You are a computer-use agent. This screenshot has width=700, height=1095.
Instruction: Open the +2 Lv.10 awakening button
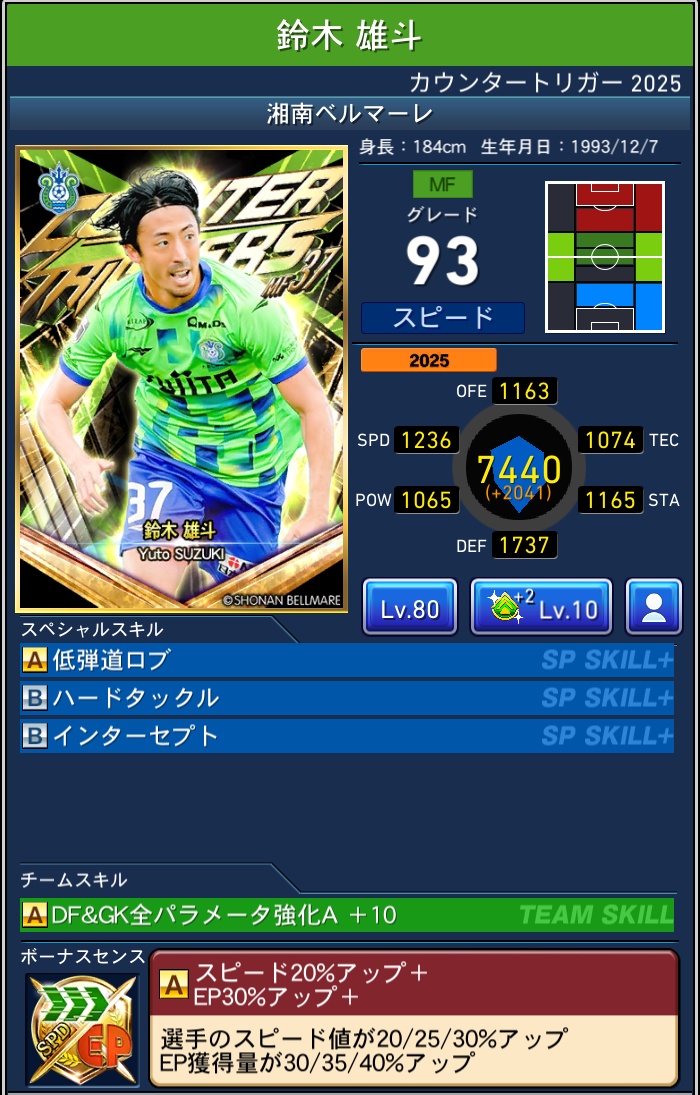541,607
